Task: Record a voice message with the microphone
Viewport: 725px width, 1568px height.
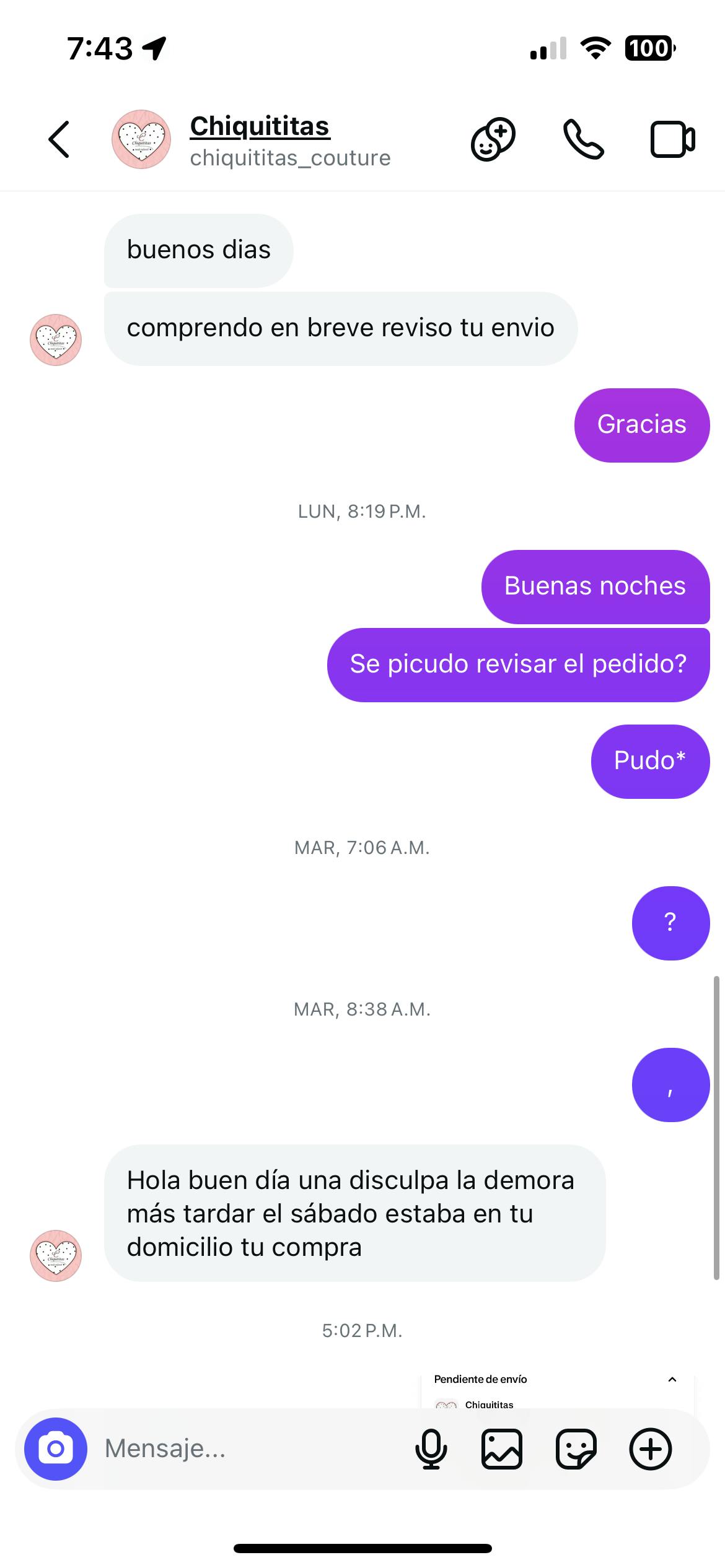Action: coord(431,1448)
